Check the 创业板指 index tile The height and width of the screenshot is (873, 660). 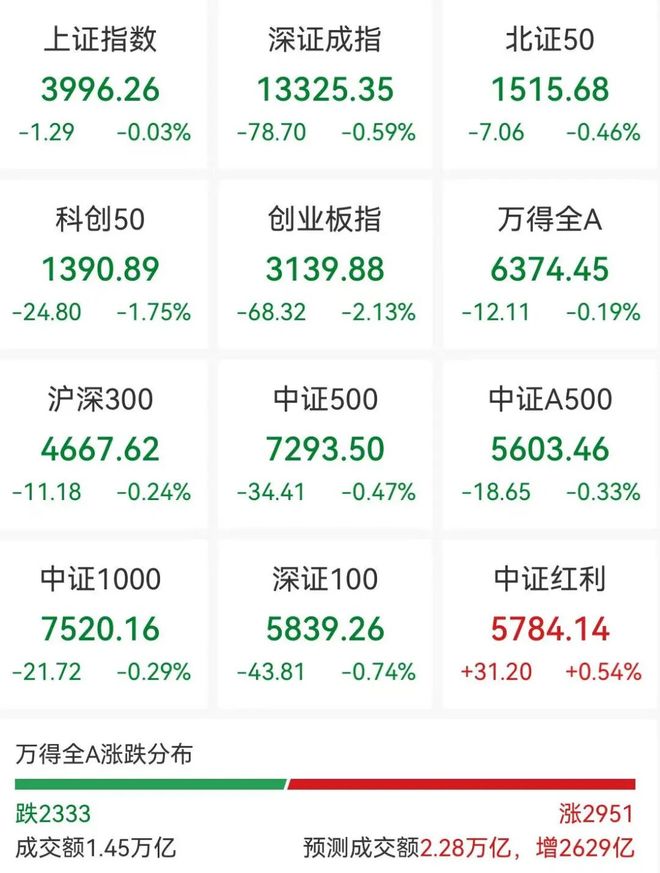click(x=326, y=267)
